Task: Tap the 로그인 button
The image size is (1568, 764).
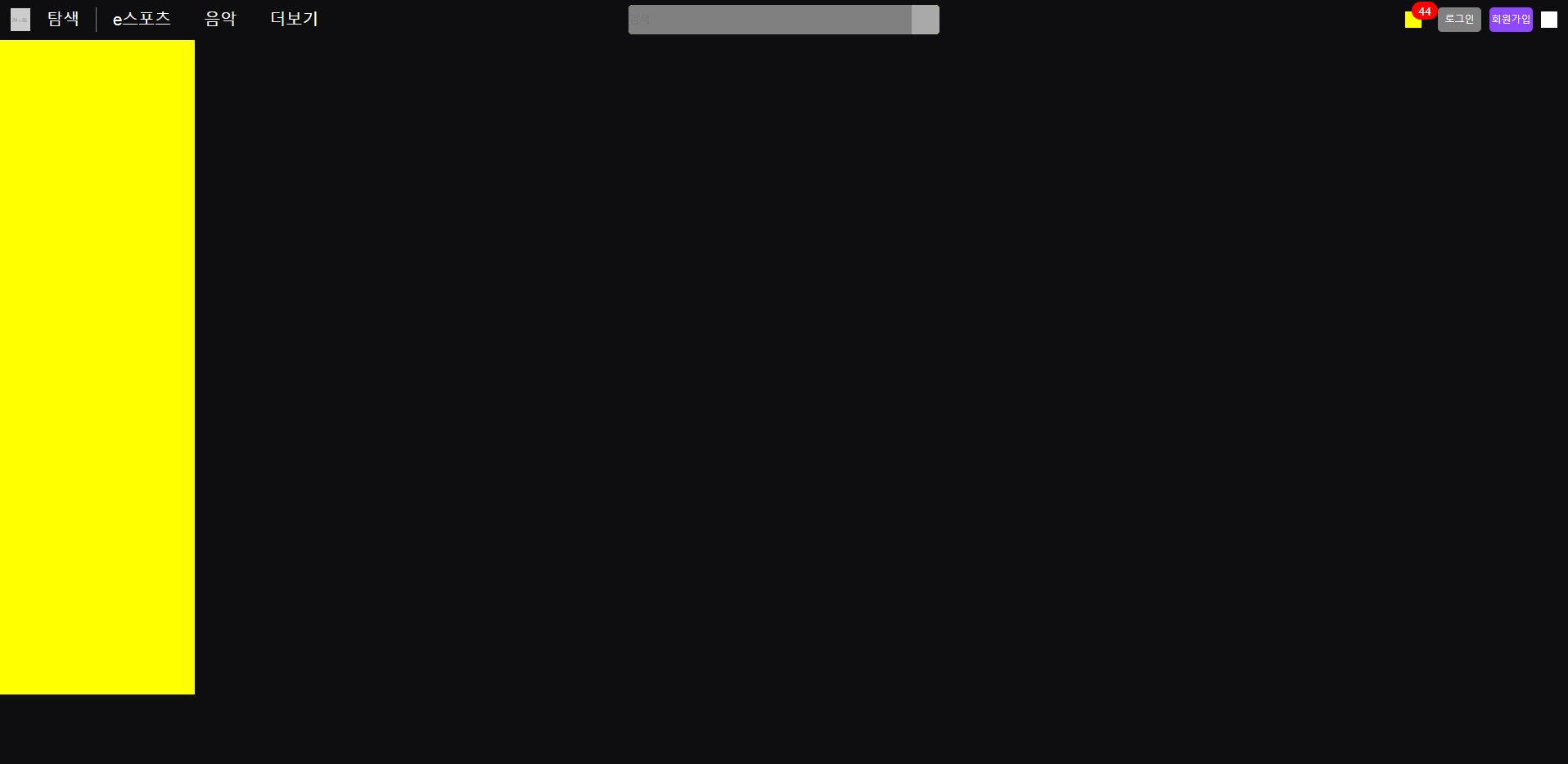Action: pos(1459,20)
